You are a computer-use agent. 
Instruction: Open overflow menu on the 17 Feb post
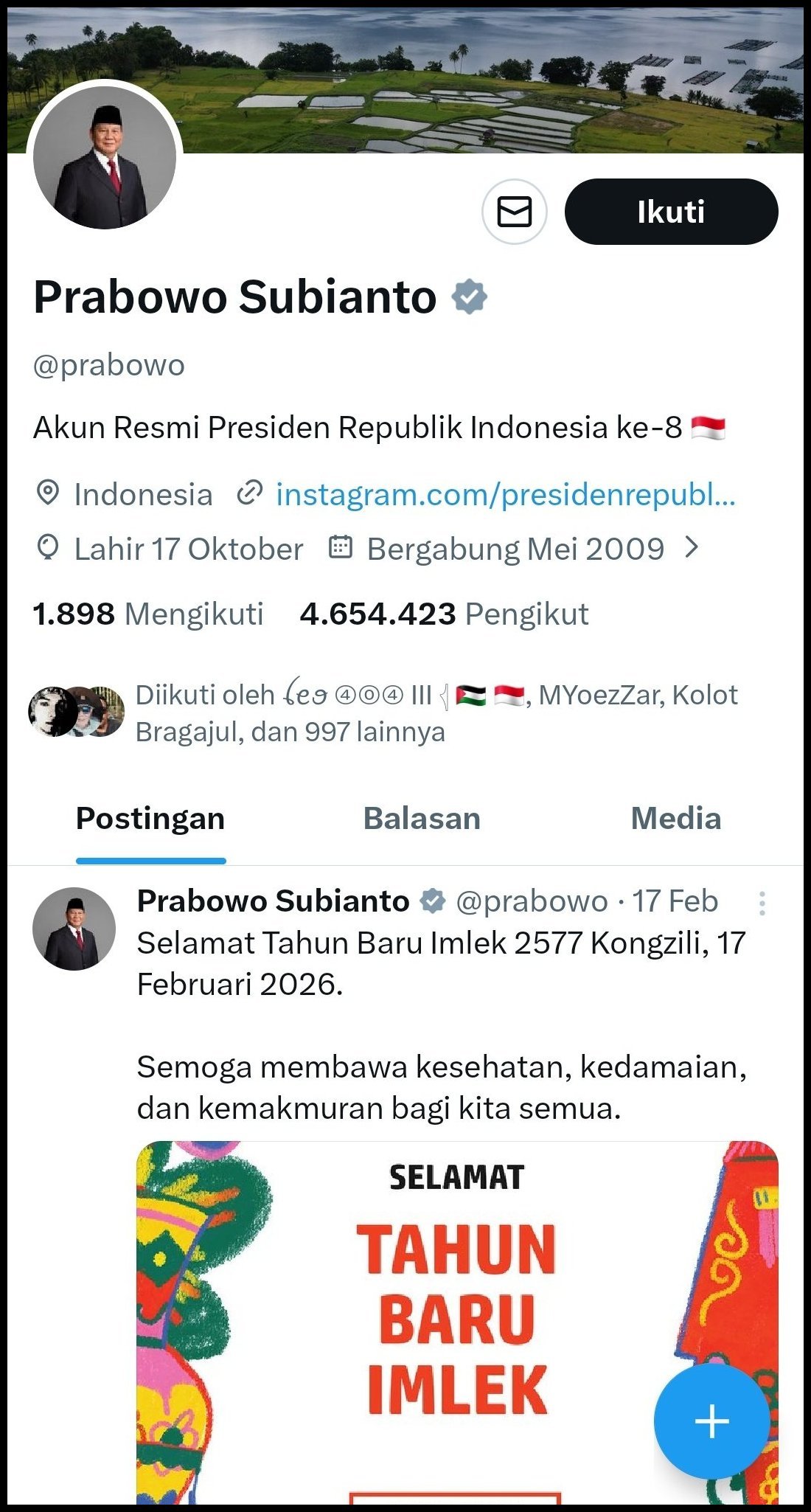(762, 903)
